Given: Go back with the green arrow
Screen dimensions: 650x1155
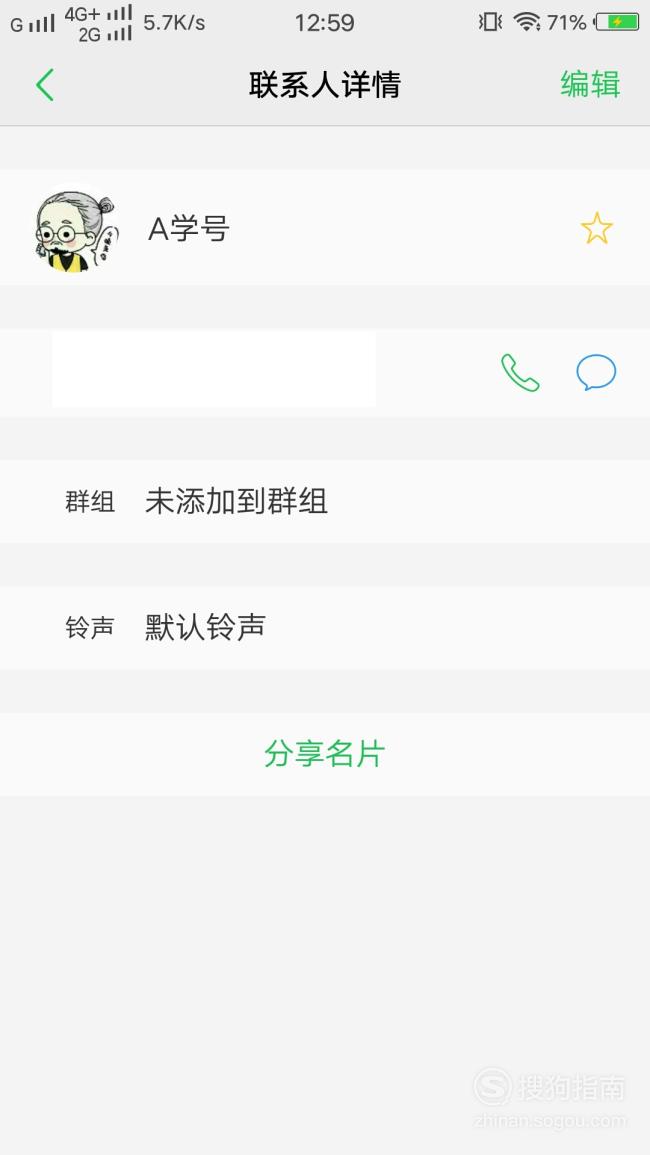Looking at the screenshot, I should tap(45, 85).
